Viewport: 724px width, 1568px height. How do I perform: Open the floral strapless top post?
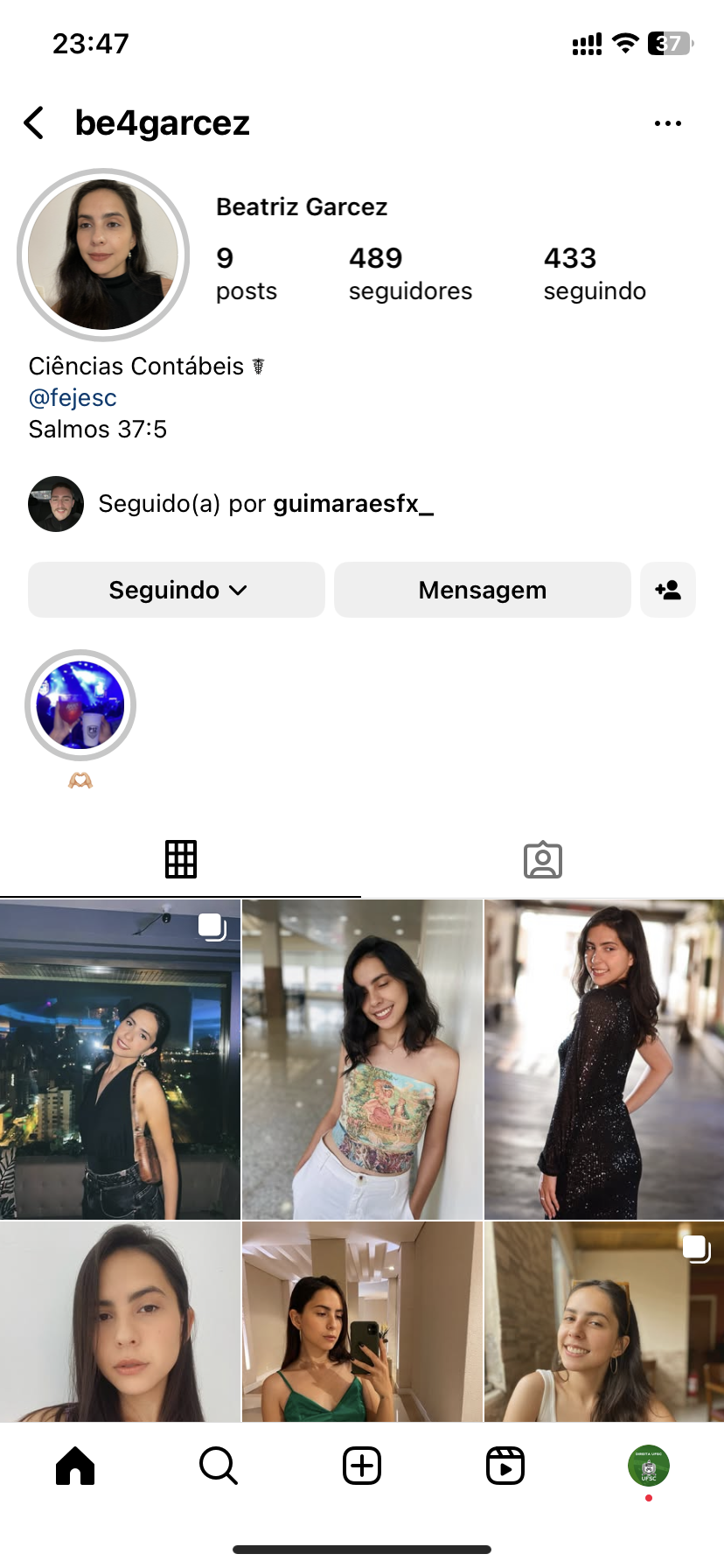pyautogui.click(x=362, y=1060)
